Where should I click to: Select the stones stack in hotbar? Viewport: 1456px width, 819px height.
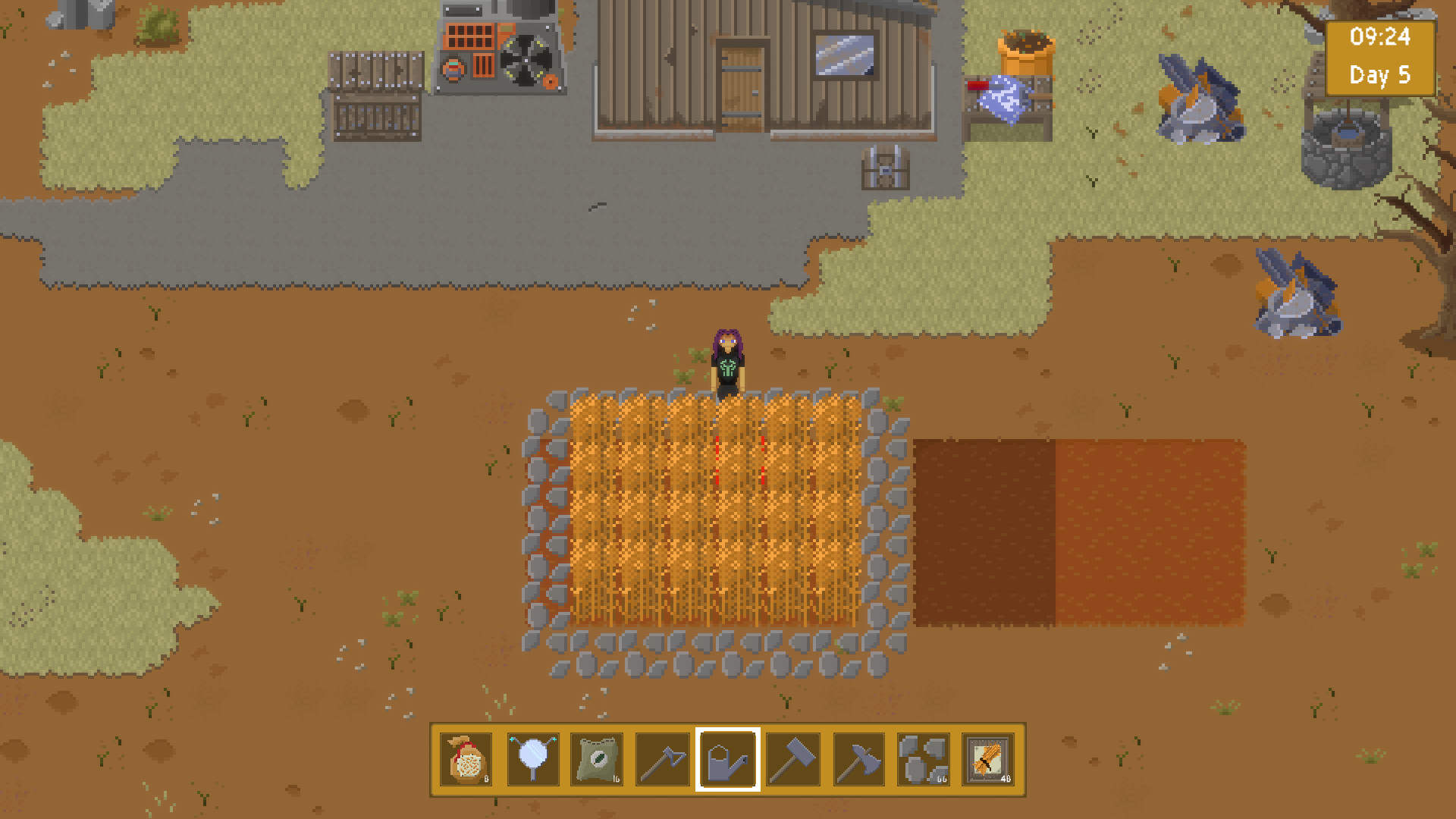(924, 759)
